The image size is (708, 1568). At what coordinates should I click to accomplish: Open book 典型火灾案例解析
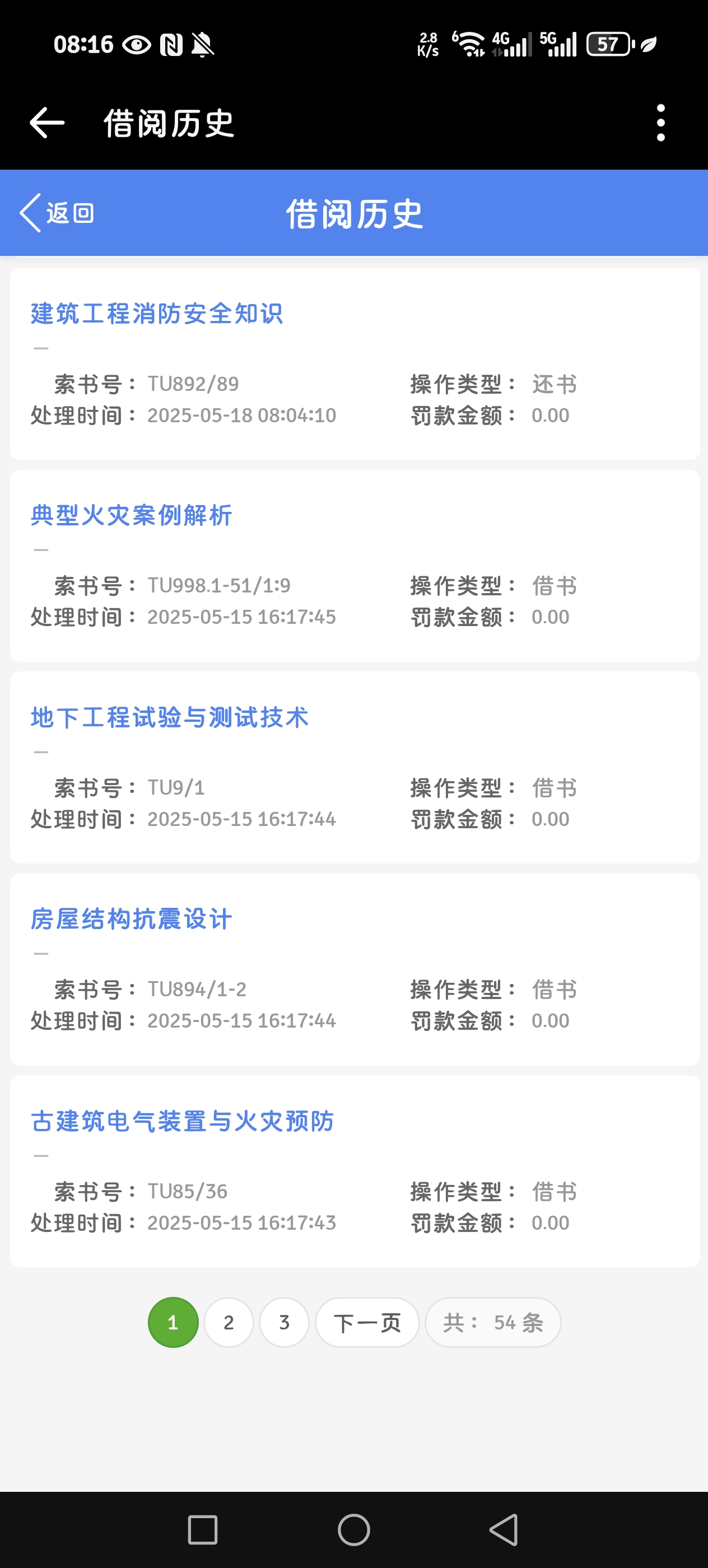tap(131, 516)
